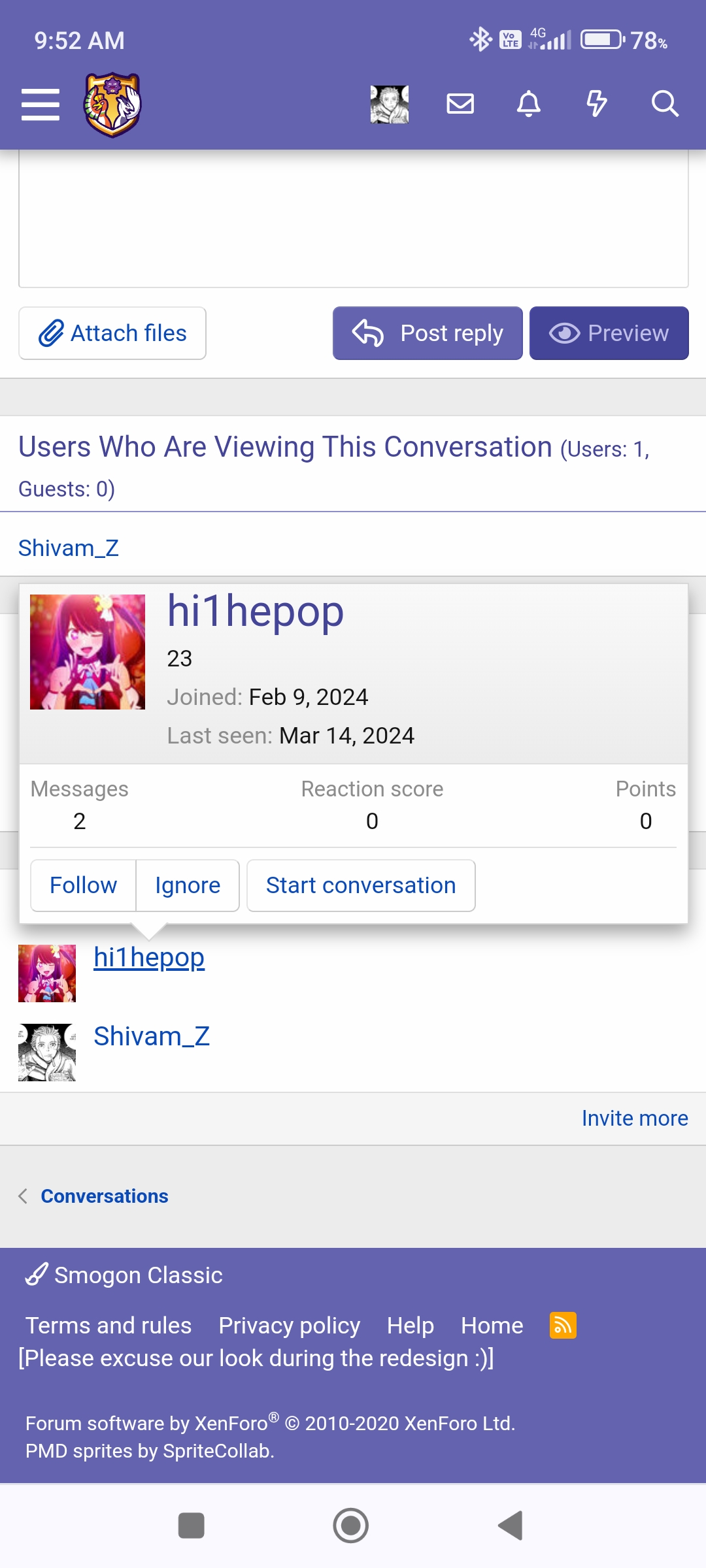The width and height of the screenshot is (706, 1568).
Task: Follow user hi1hepop
Action: [84, 885]
